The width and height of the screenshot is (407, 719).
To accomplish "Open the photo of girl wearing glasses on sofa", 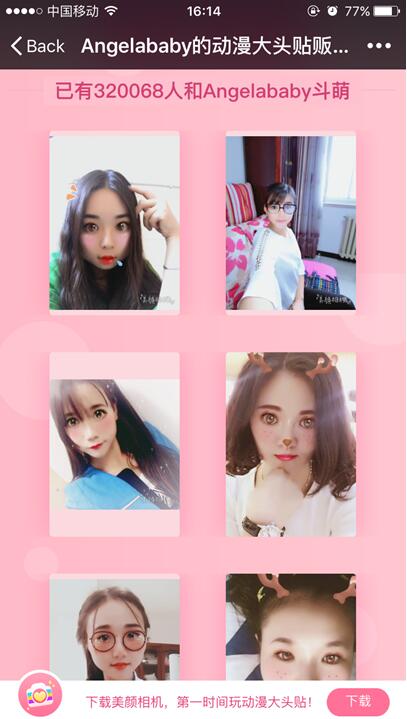I will point(291,222).
